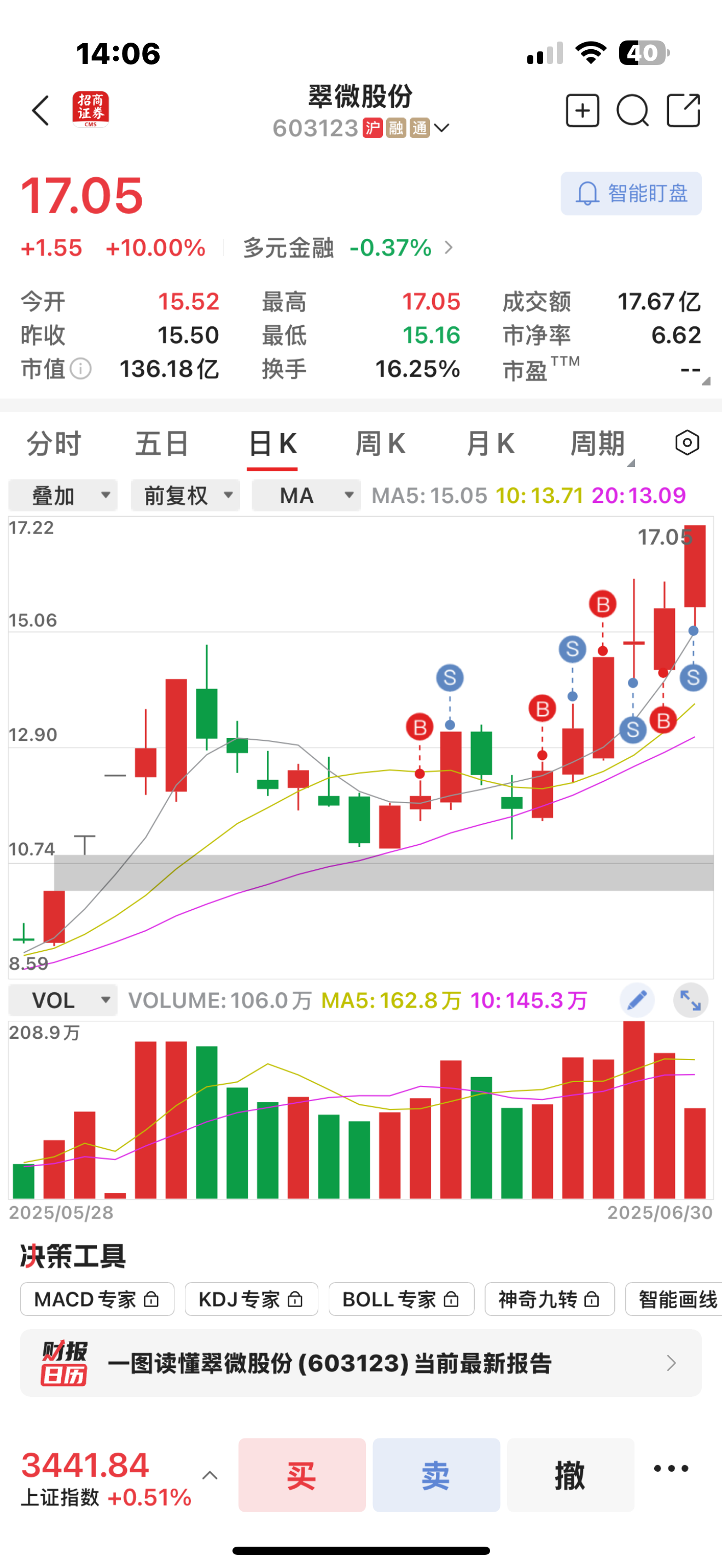
Task: Expand the 周期 period options
Action: pyautogui.click(x=600, y=444)
